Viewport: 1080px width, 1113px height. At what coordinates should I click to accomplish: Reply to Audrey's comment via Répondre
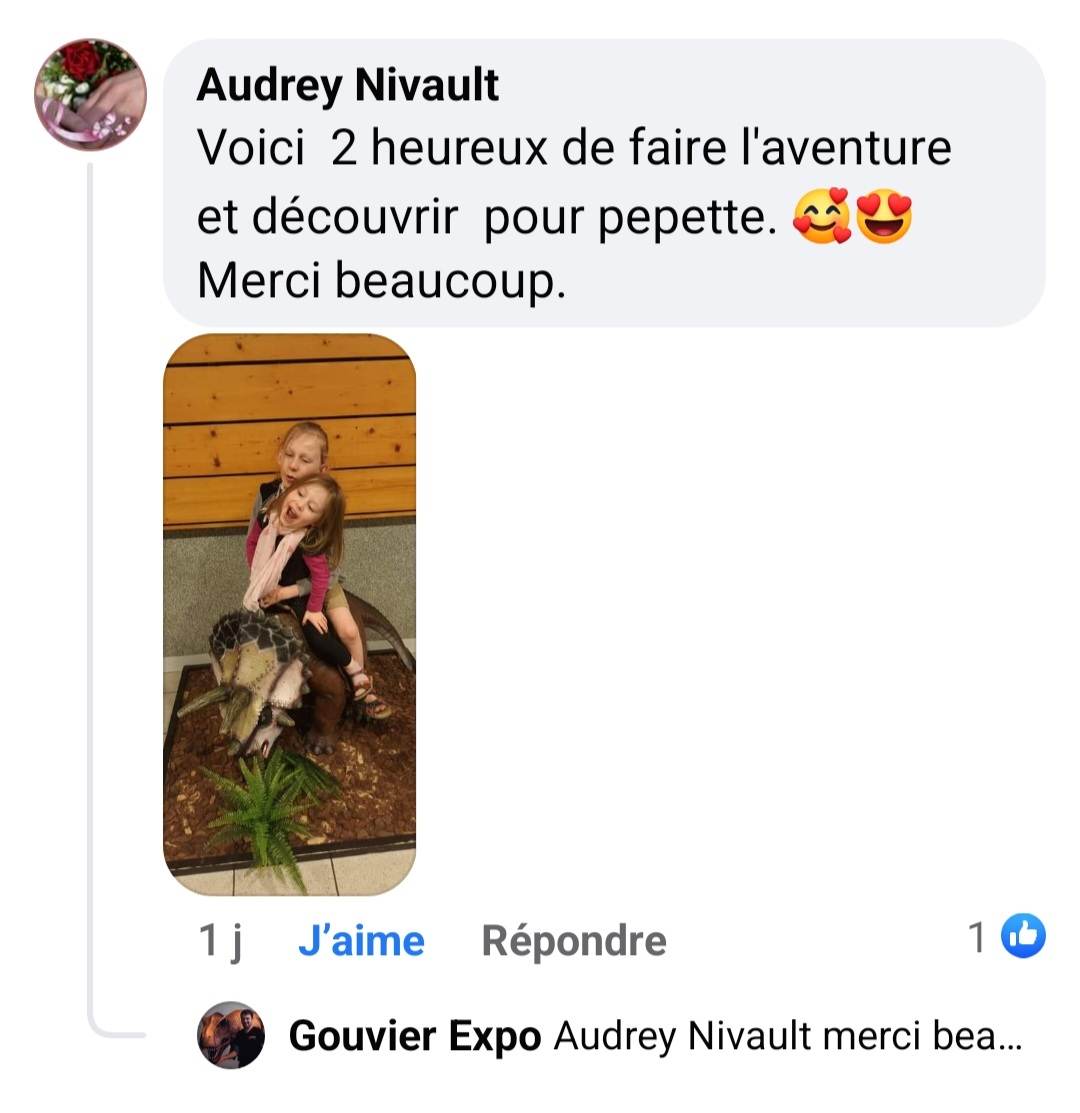coord(573,941)
